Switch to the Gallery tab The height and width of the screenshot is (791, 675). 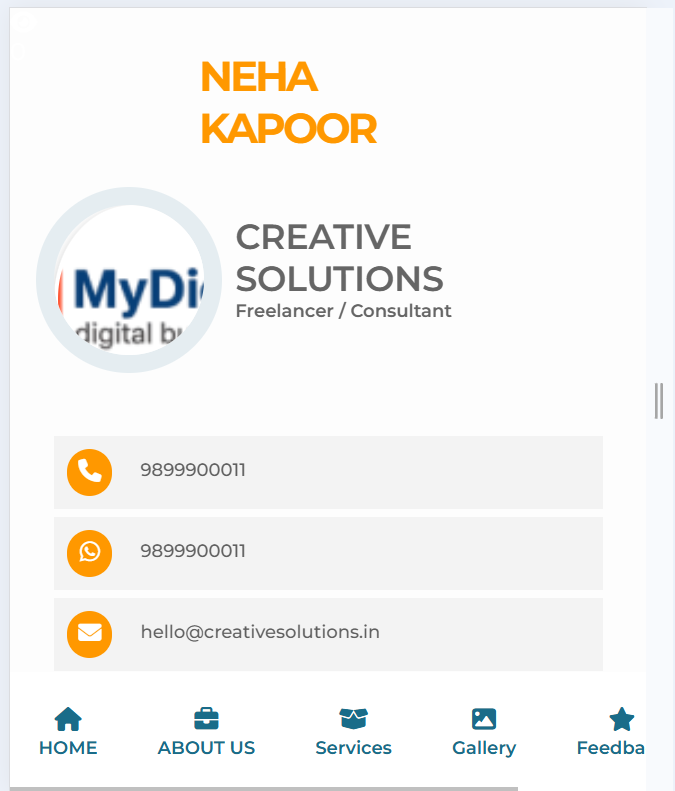484,733
